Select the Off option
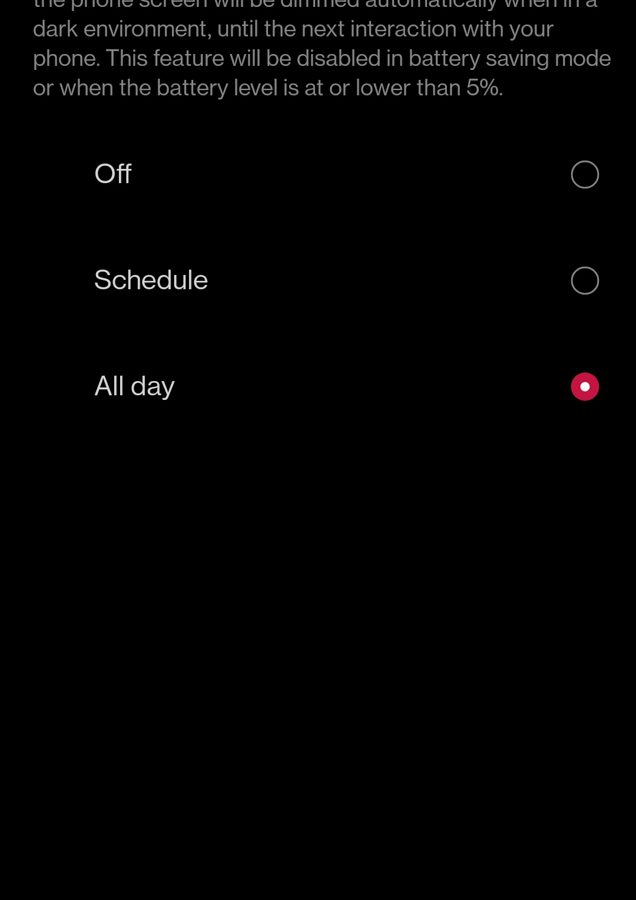The image size is (636, 900). 584,175
